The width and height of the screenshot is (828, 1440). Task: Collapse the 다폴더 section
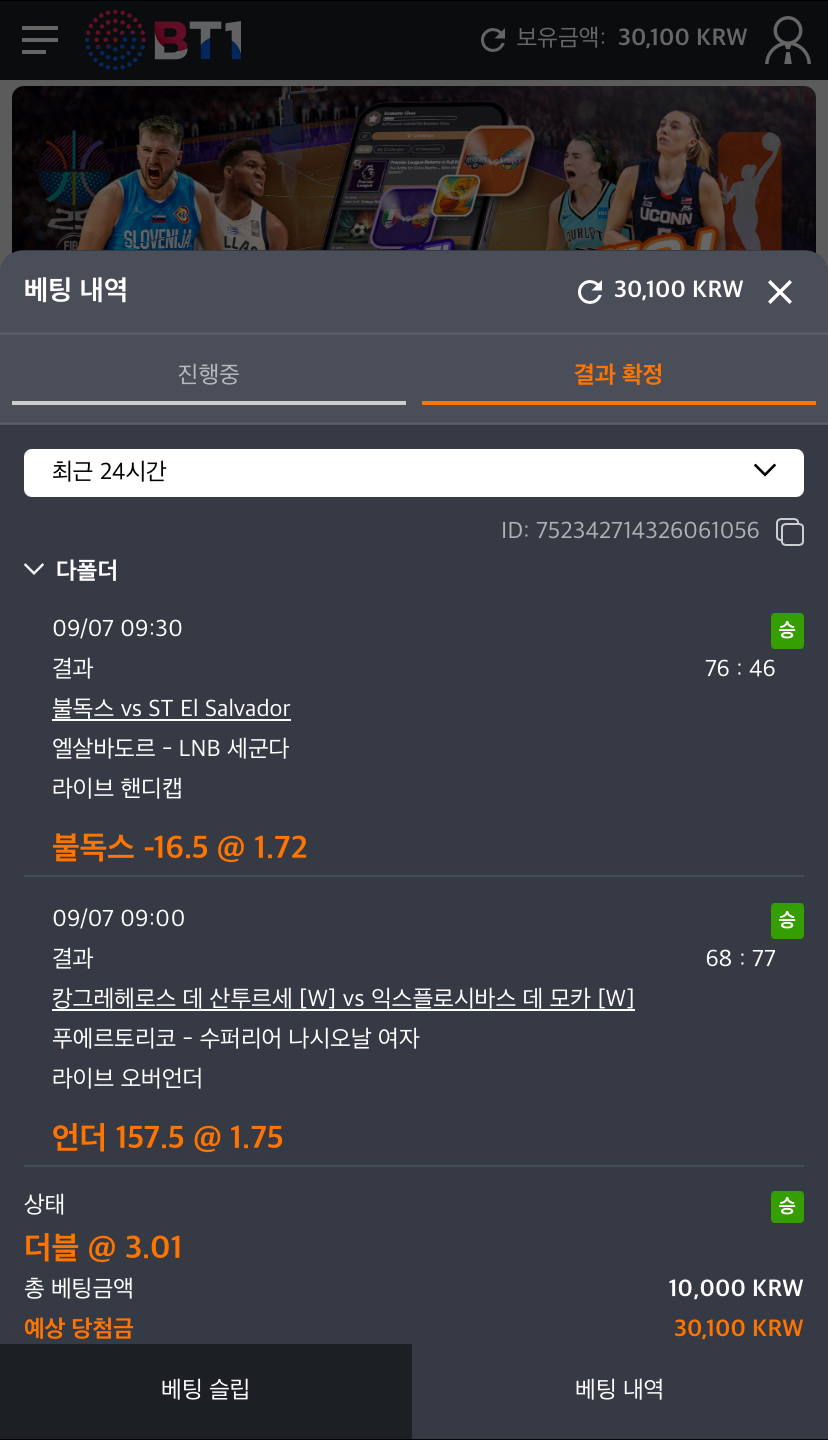[x=34, y=570]
